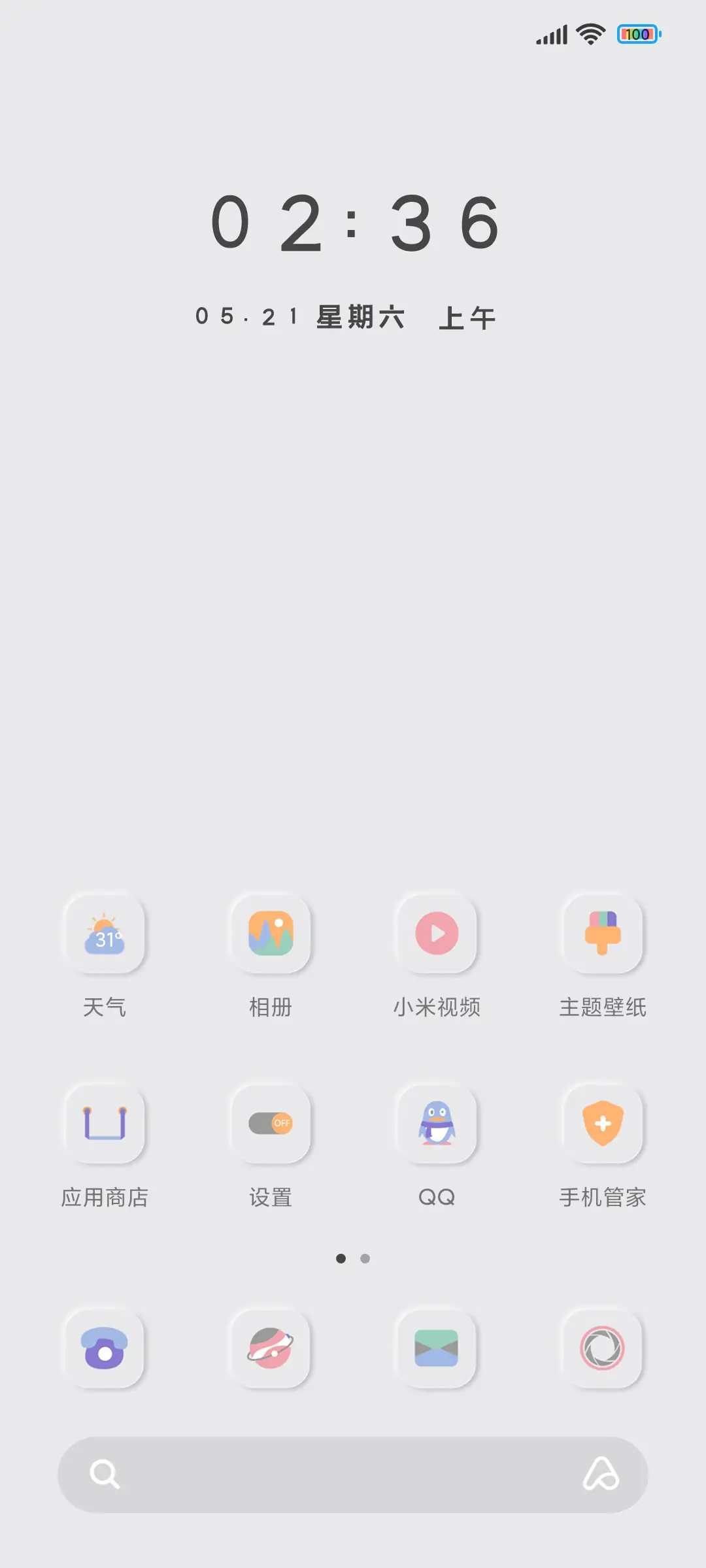
Task: Tap the search input bar
Action: click(353, 1475)
